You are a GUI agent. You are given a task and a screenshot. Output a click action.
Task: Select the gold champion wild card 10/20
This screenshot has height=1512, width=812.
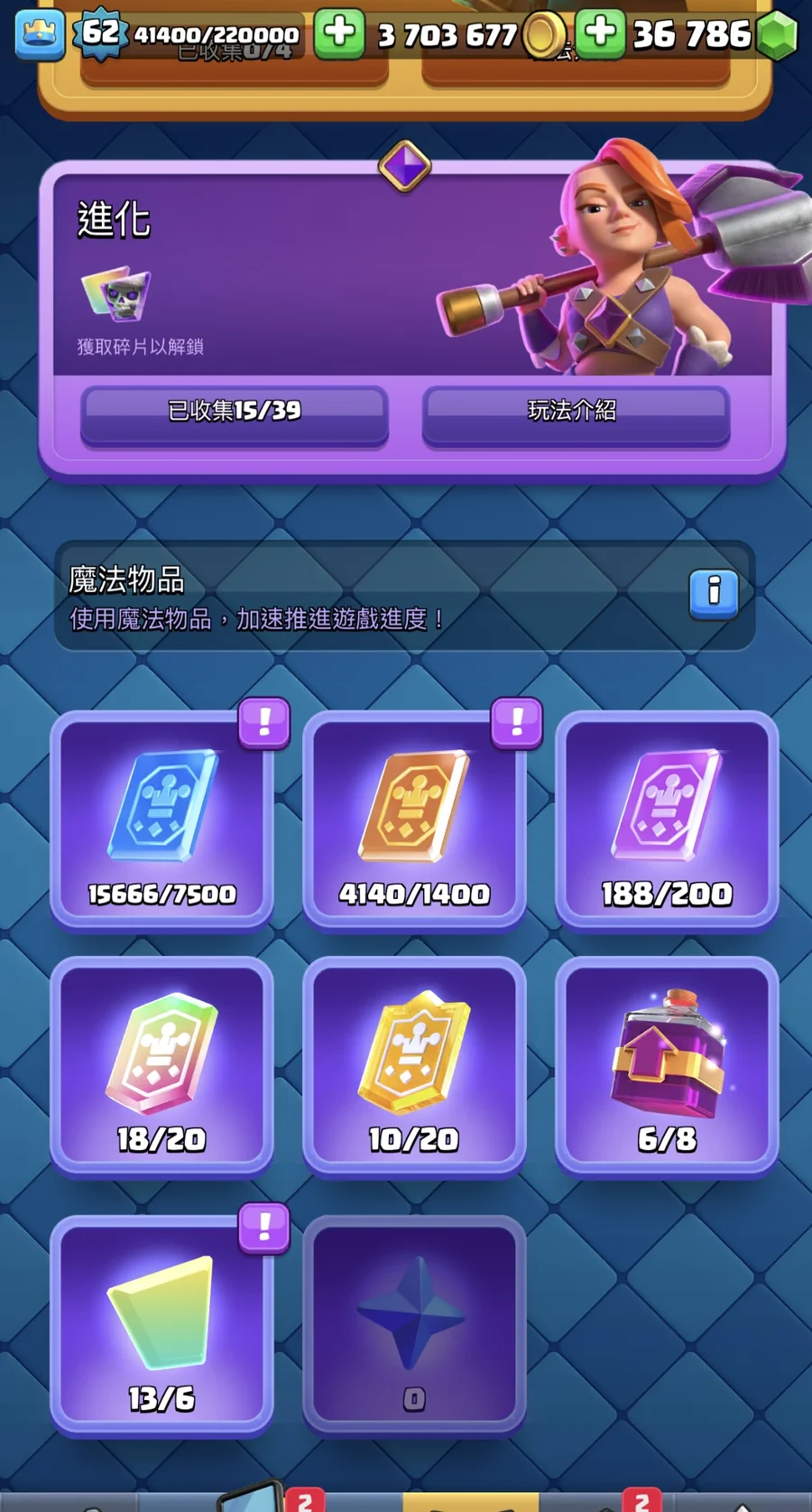pos(414,1065)
